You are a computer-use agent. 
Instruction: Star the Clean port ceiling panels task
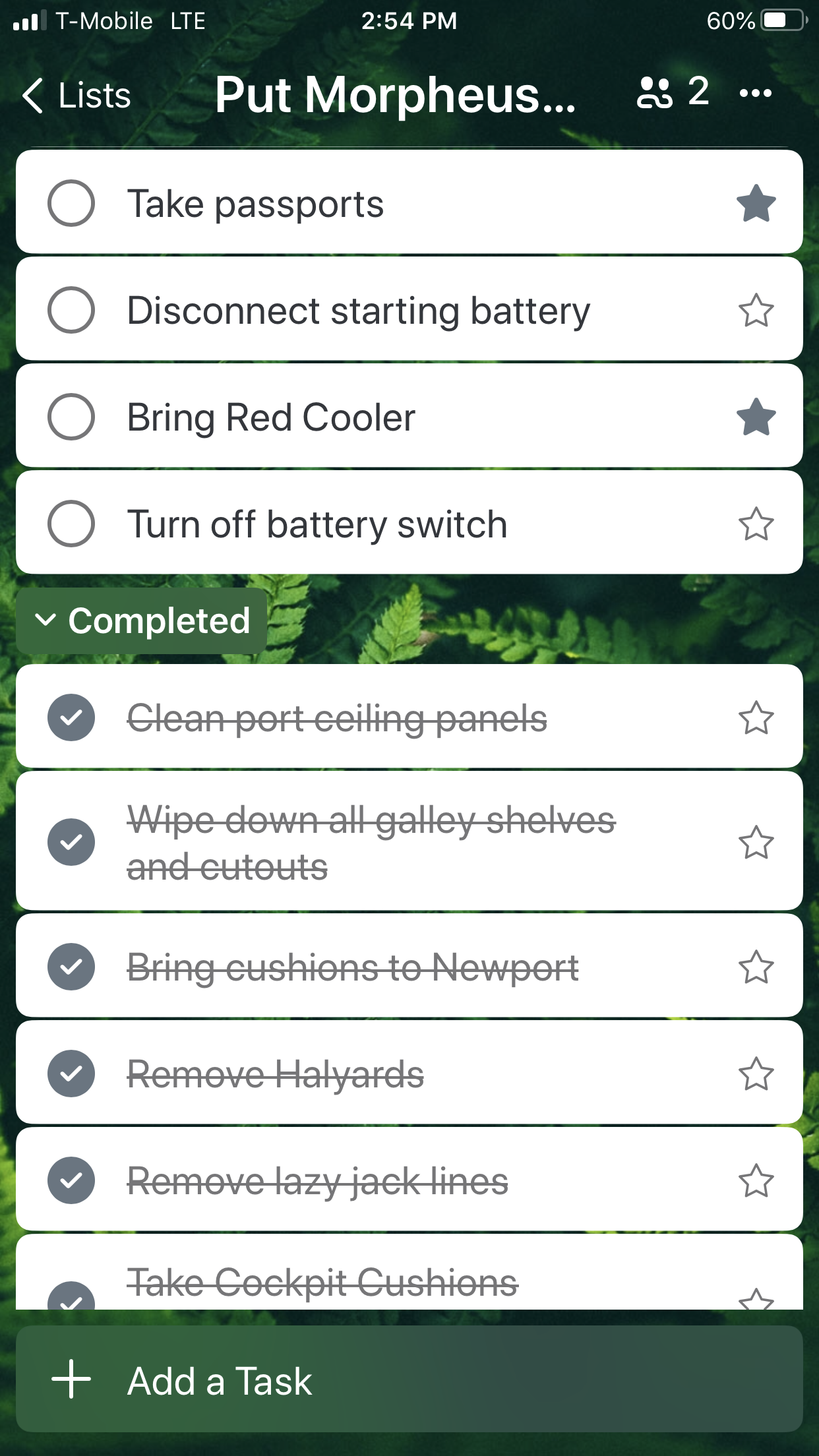[756, 718]
